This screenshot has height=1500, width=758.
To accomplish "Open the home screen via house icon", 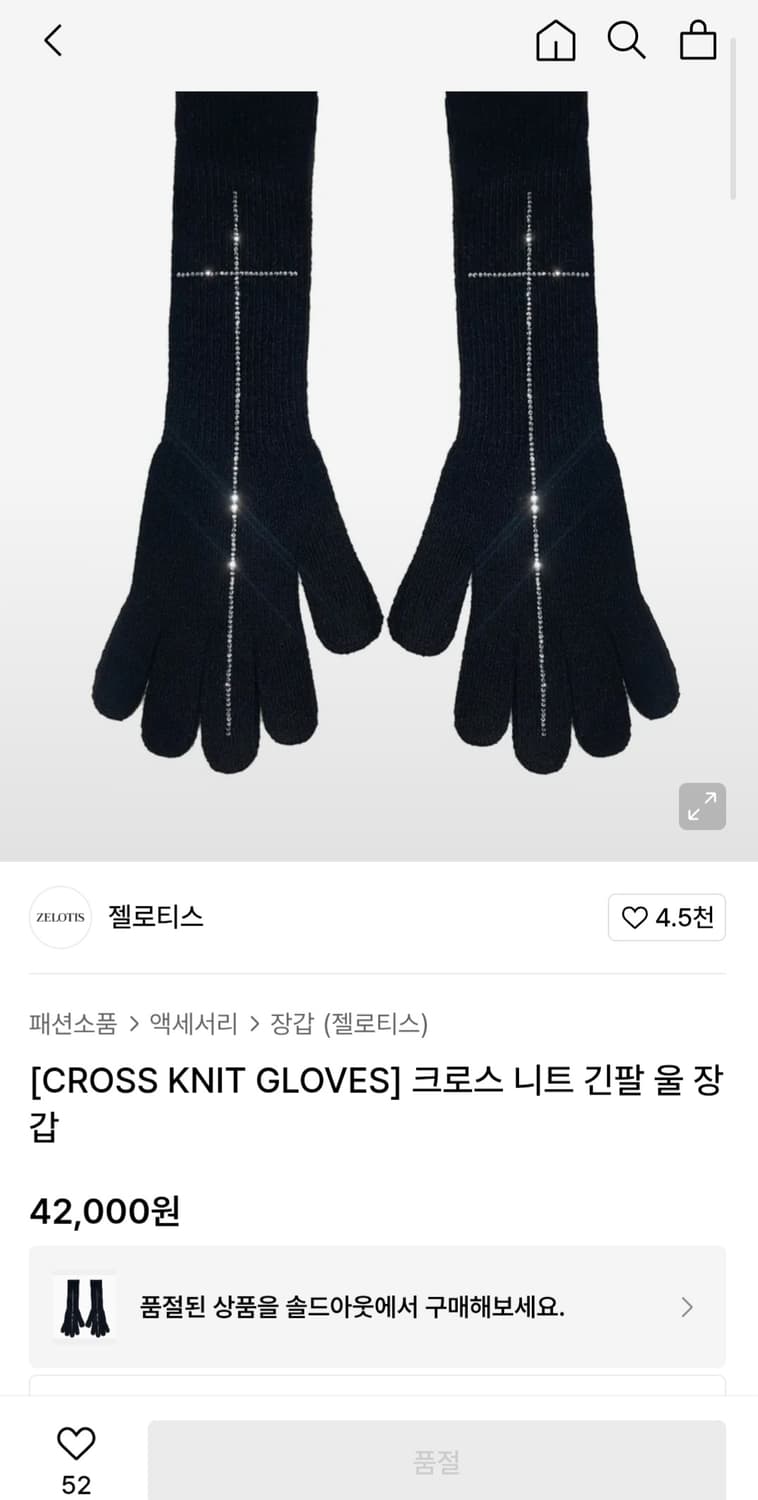I will click(556, 41).
